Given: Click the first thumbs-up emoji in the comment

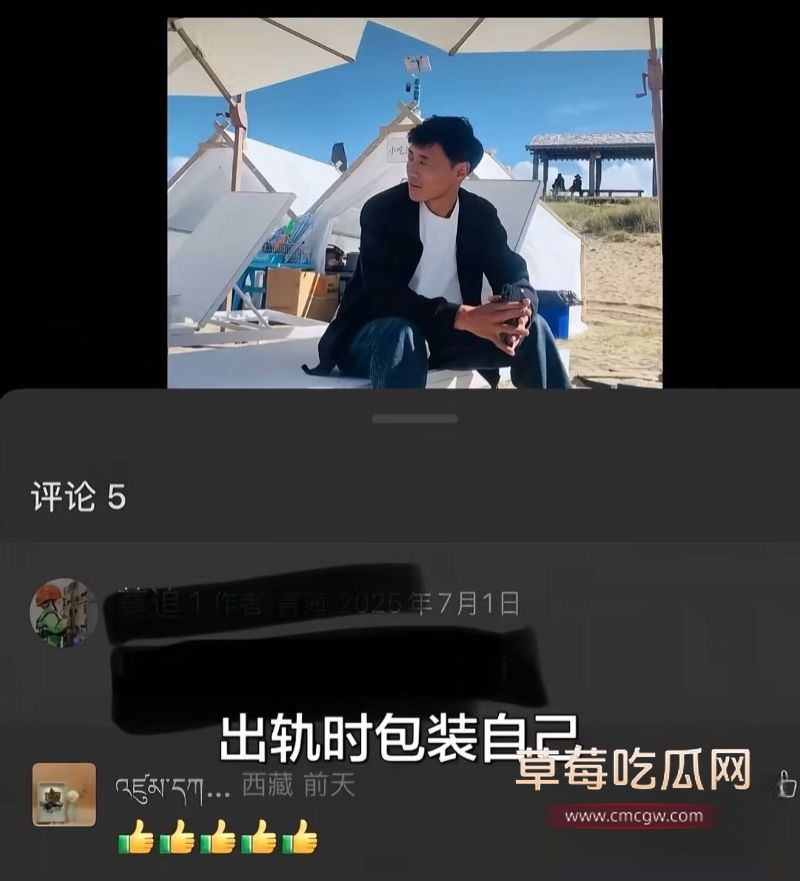Looking at the screenshot, I should coord(135,833).
